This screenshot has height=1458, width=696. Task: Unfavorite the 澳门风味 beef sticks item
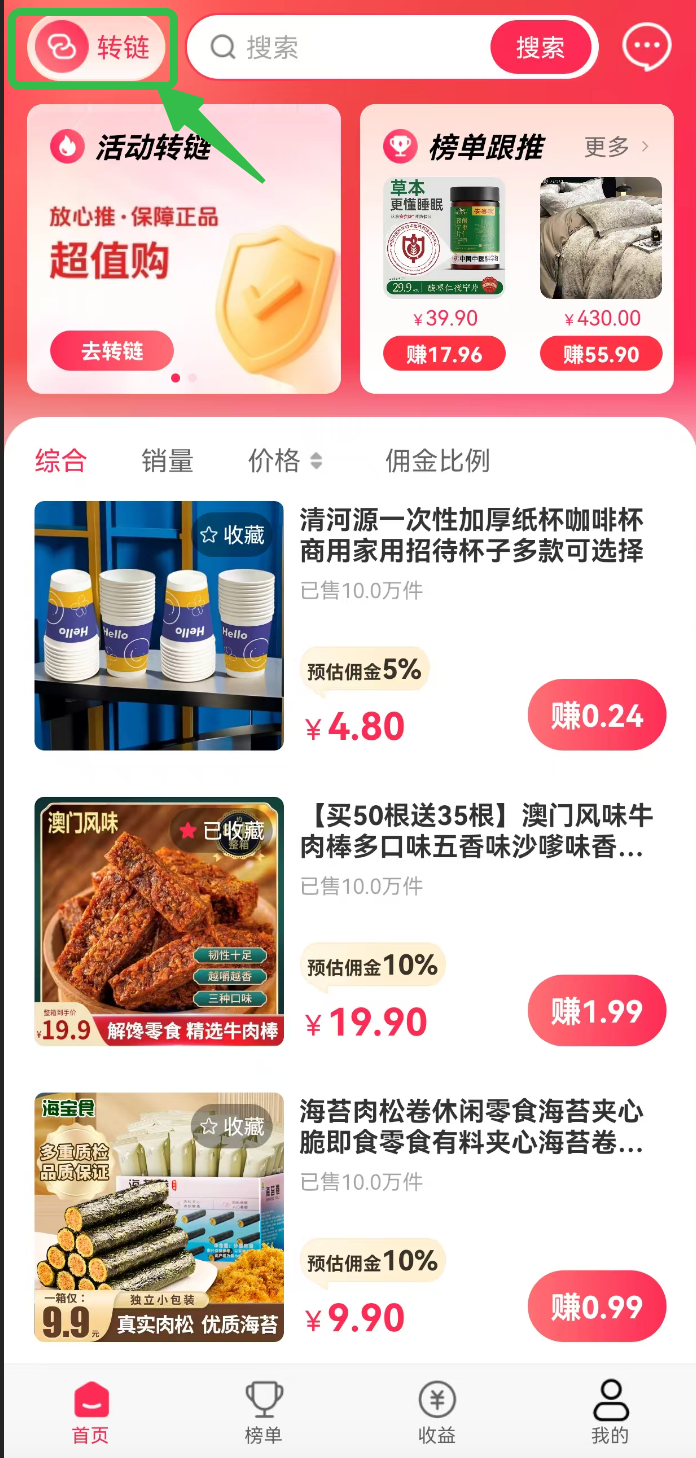point(222,830)
